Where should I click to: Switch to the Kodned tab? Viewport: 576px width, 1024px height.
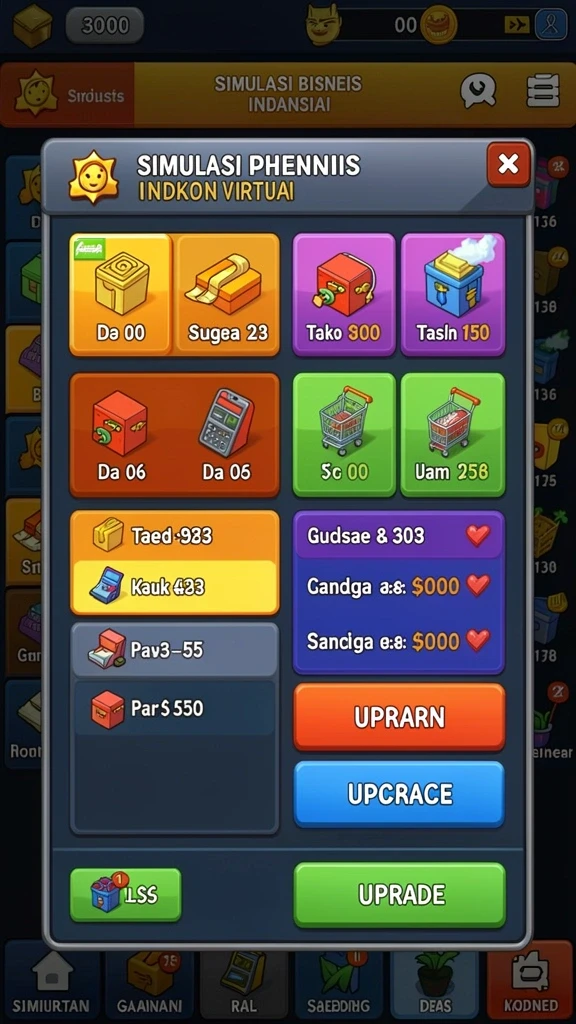[x=530, y=983]
